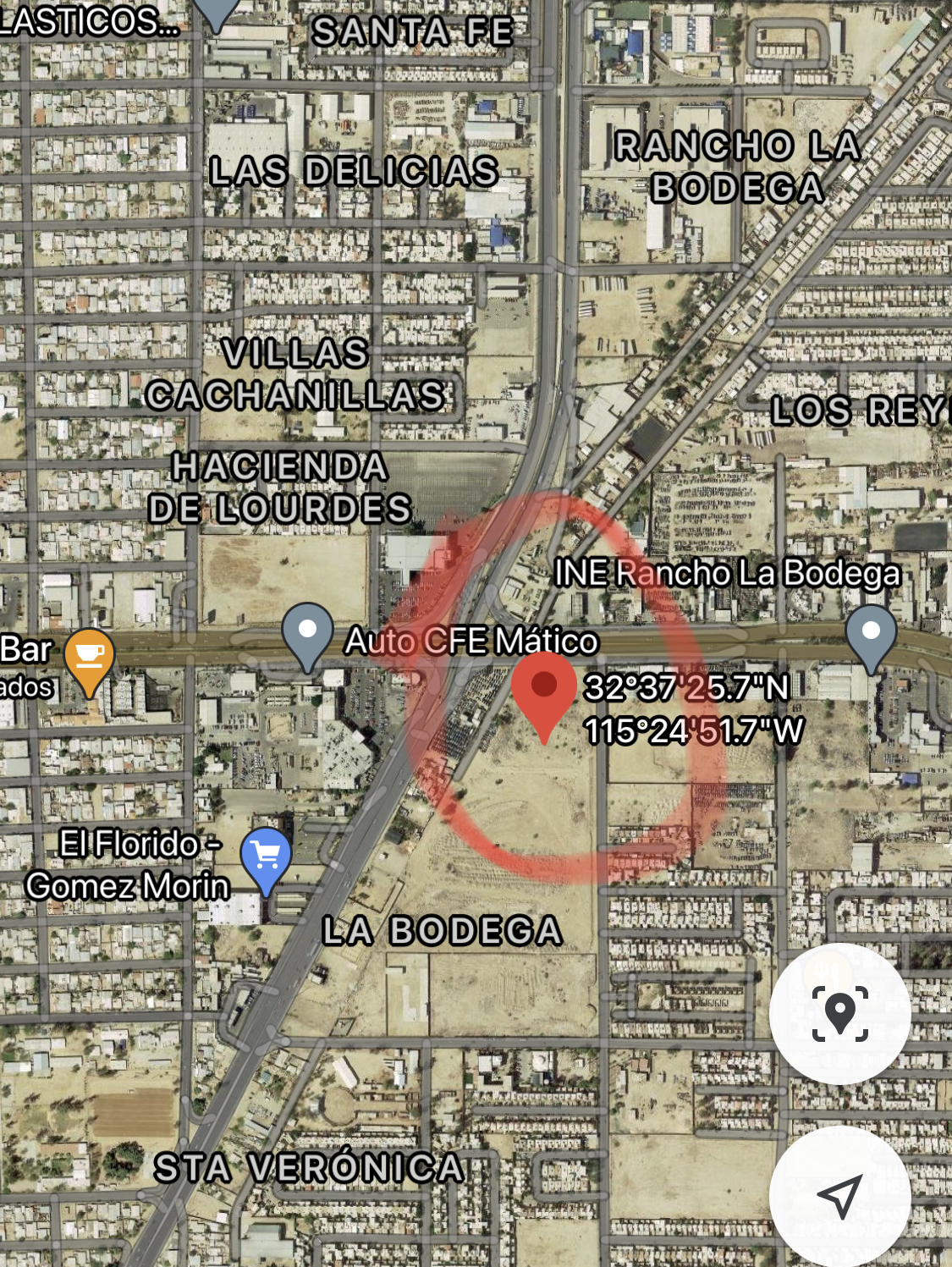Open the Auto CFE Mático place marker
This screenshot has width=952, height=1267.
(x=307, y=634)
